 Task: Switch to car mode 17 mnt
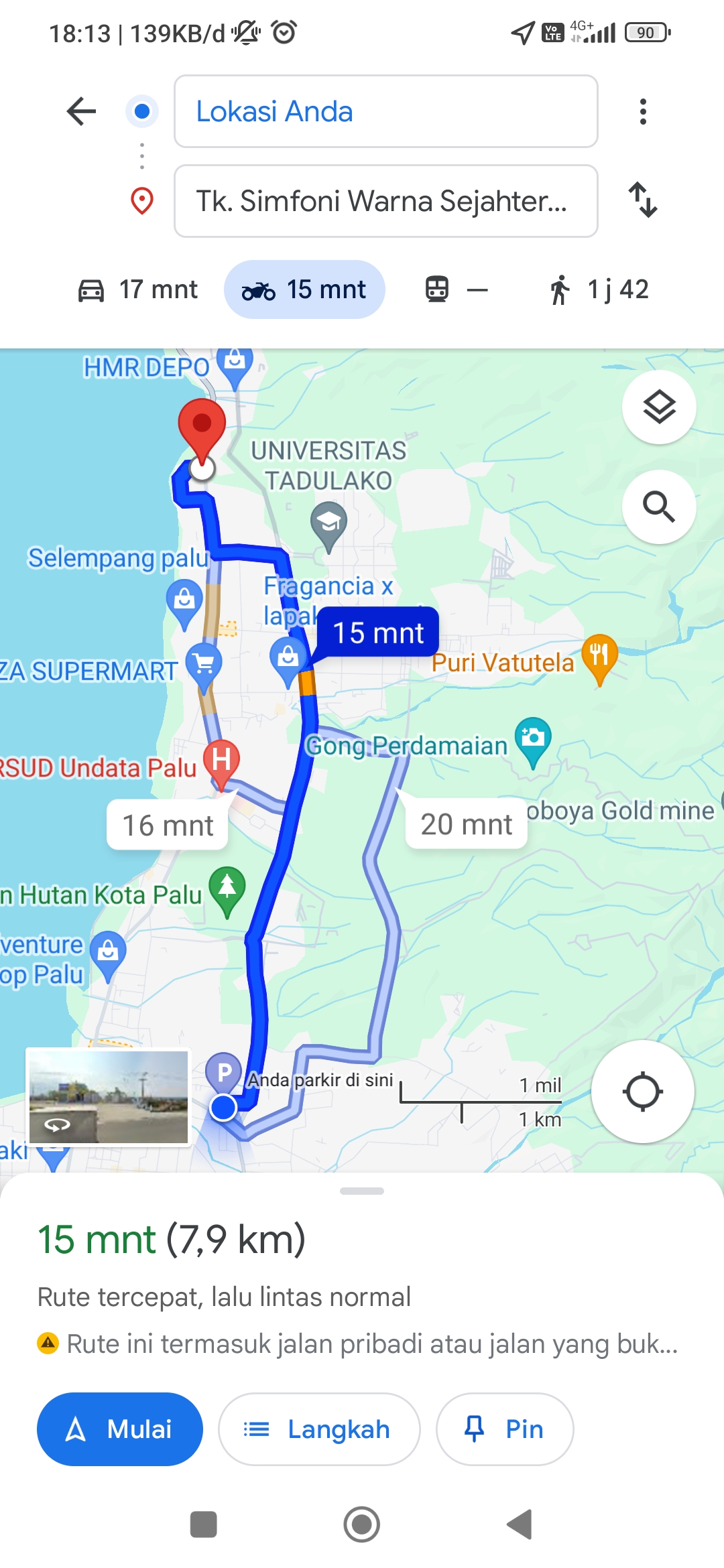click(x=138, y=289)
